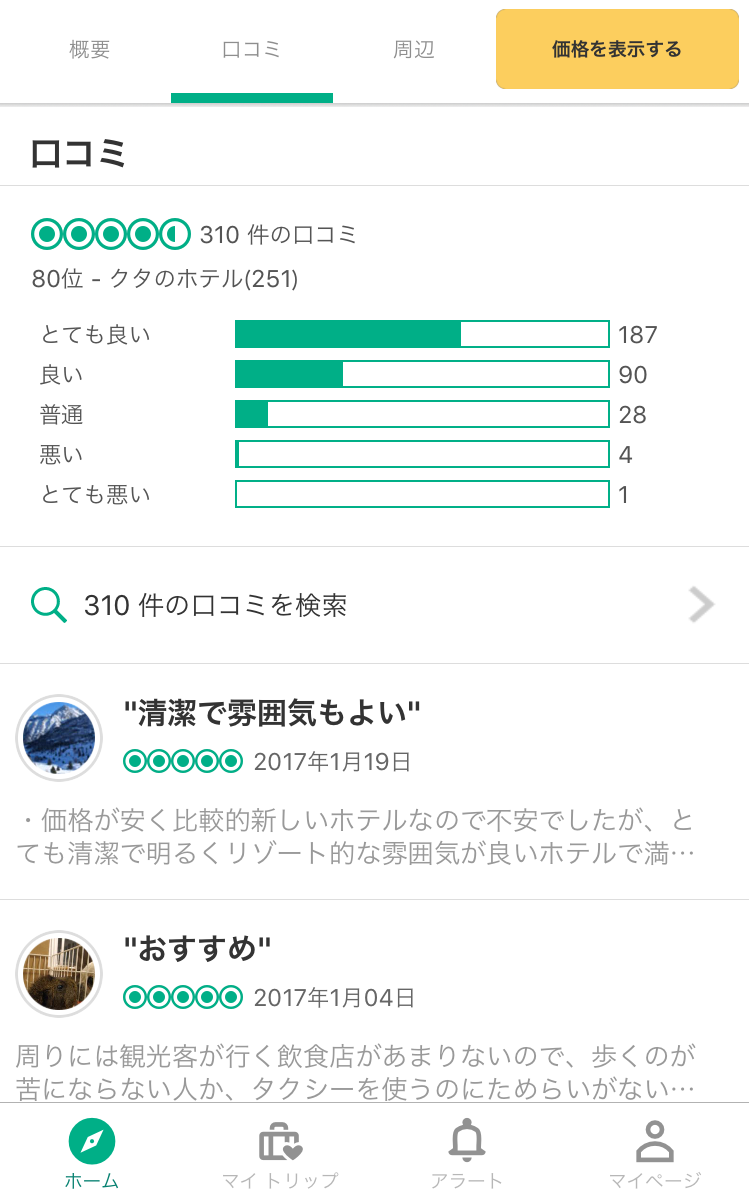Image resolution: width=749 pixels, height=1201 pixels.
Task: Open the 周辺 tab
Action: click(x=414, y=49)
